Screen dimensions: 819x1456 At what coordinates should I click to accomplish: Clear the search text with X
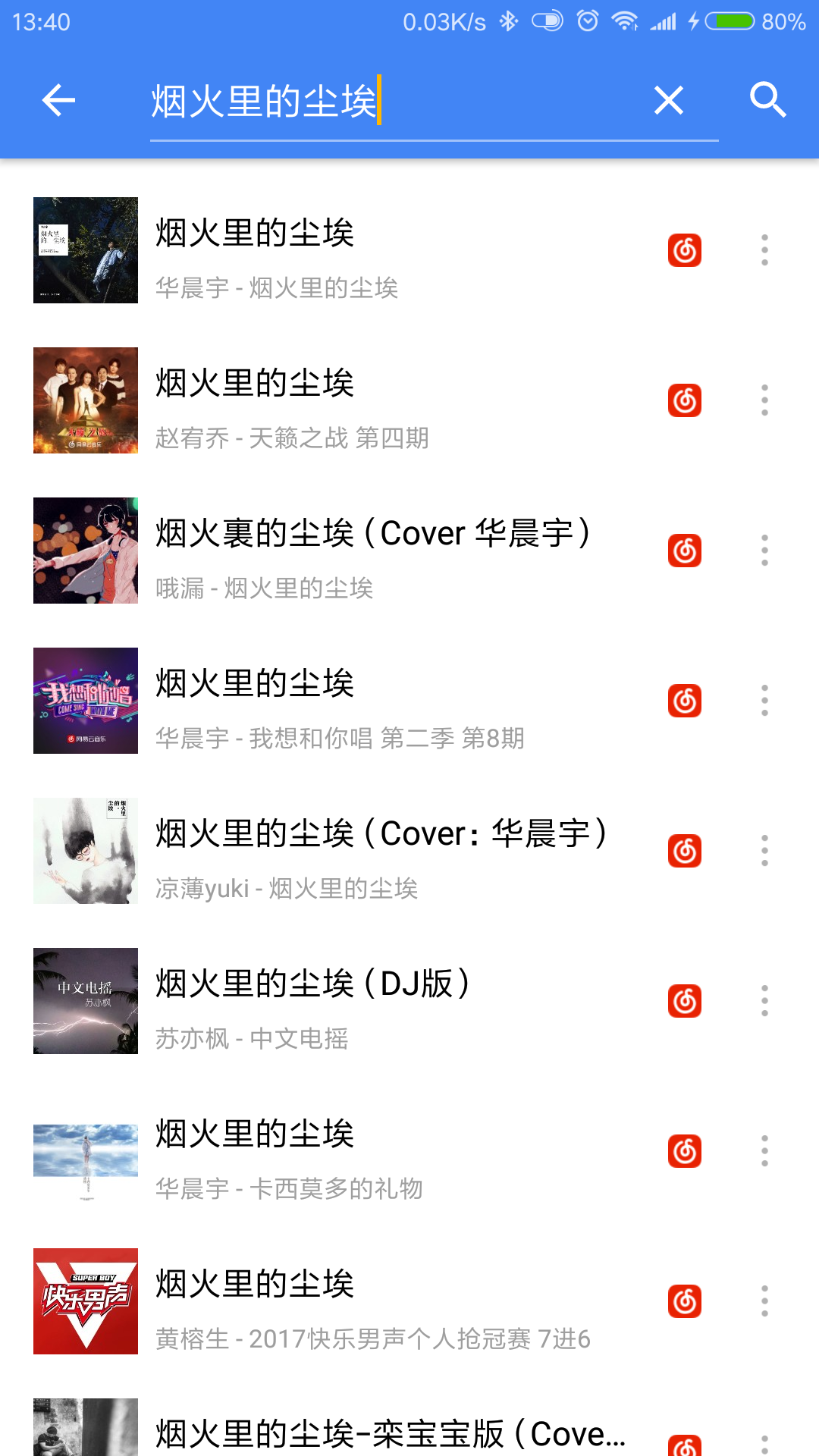coord(668,100)
